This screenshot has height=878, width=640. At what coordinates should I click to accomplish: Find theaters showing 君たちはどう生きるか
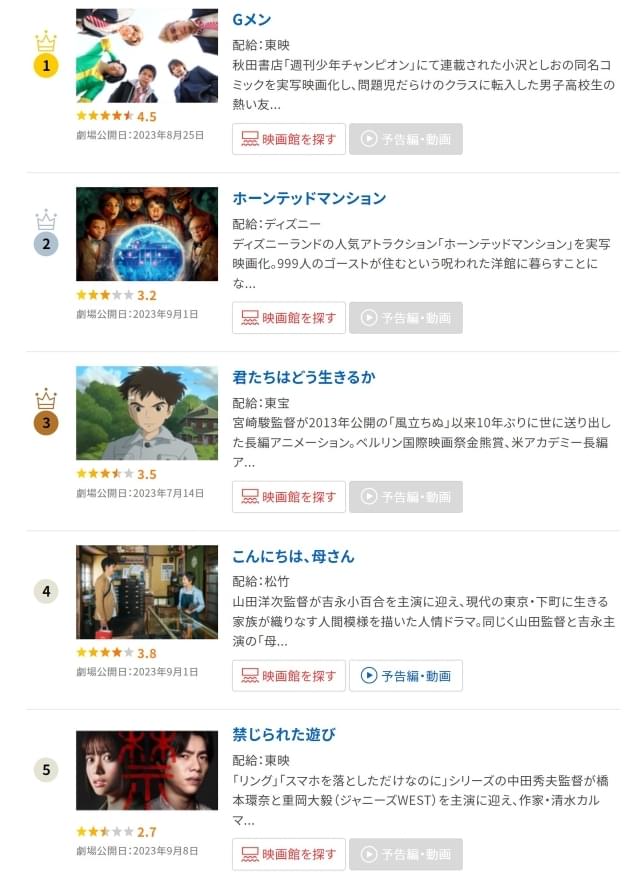tap(289, 497)
